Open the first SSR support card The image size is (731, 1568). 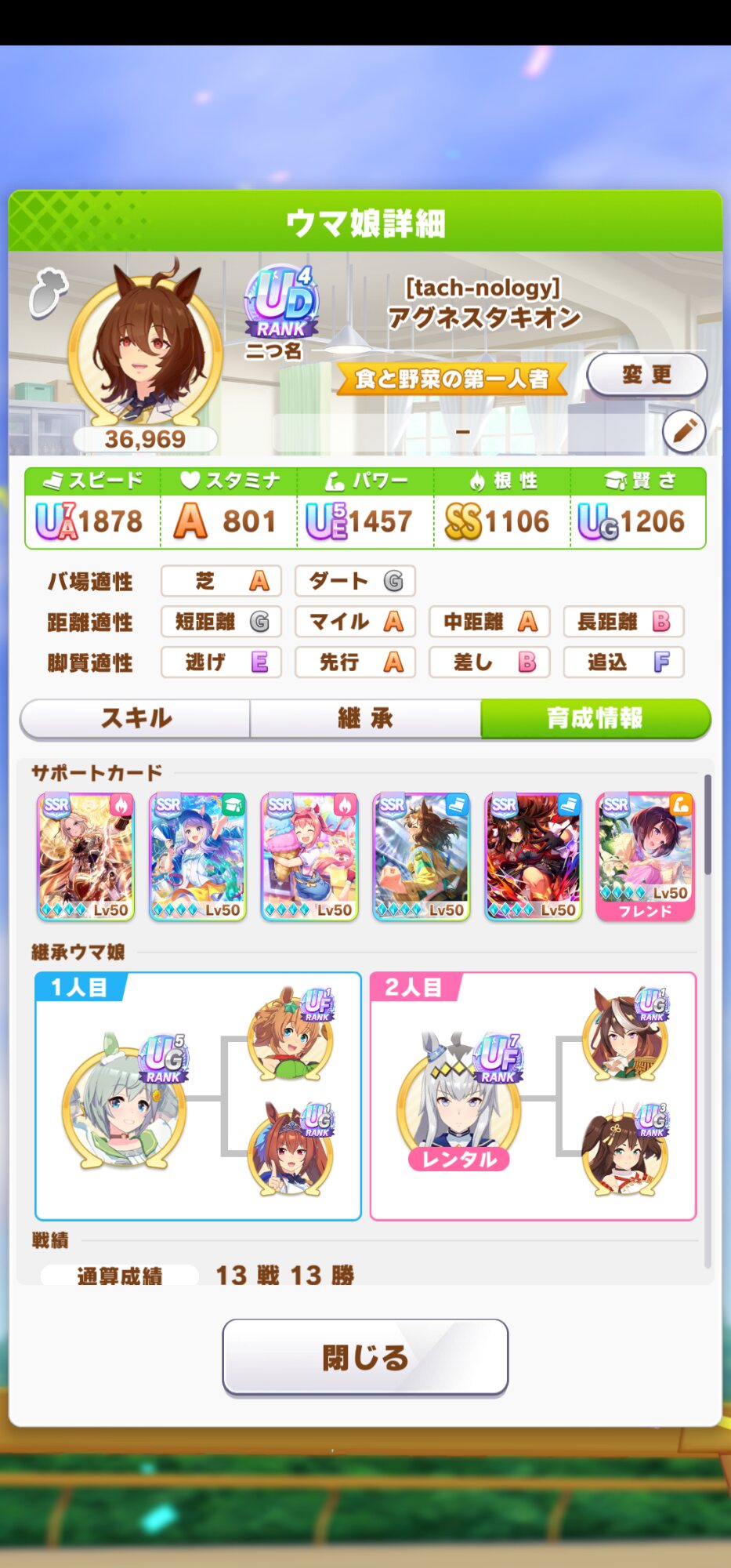(x=85, y=856)
